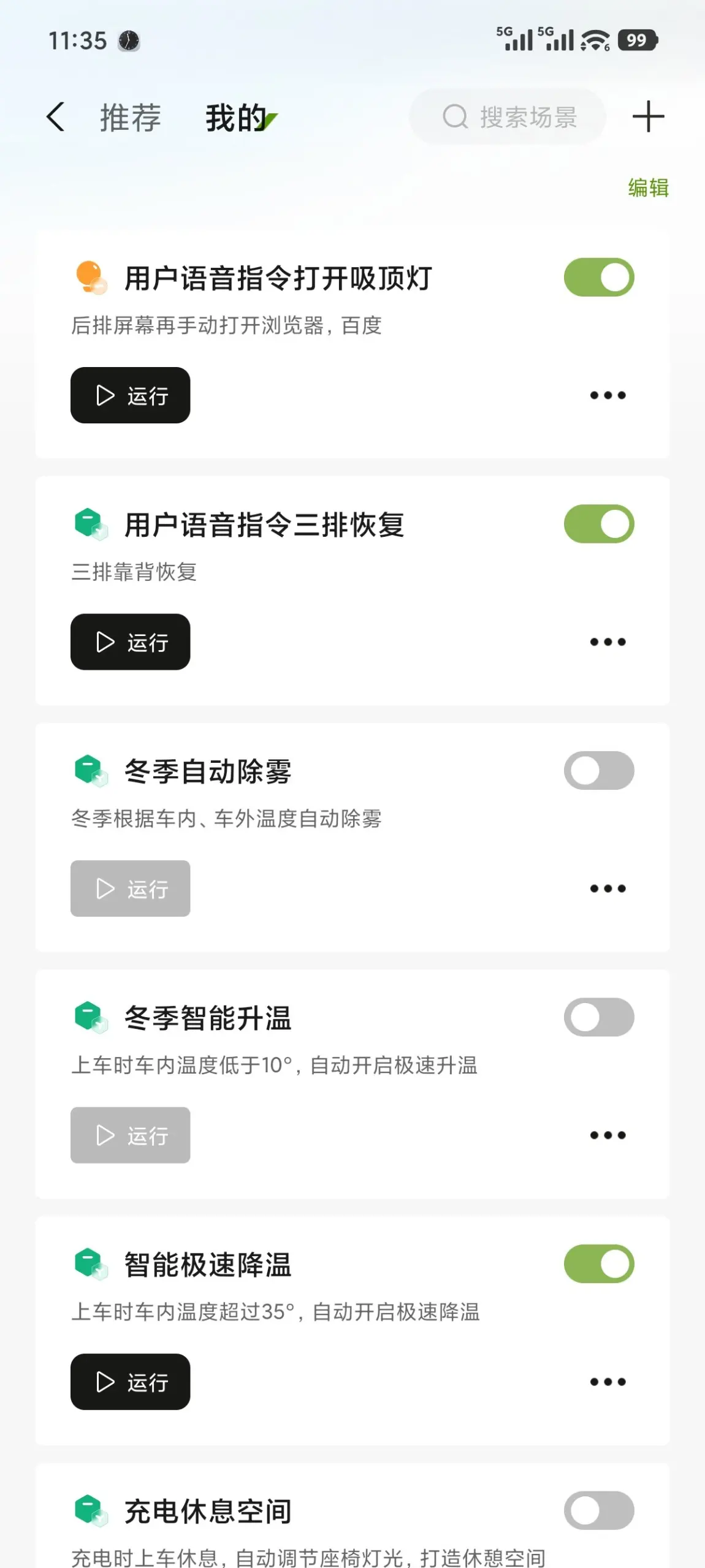
Task: Open more options for 用户语音指令打开吸顶灯
Action: click(608, 395)
